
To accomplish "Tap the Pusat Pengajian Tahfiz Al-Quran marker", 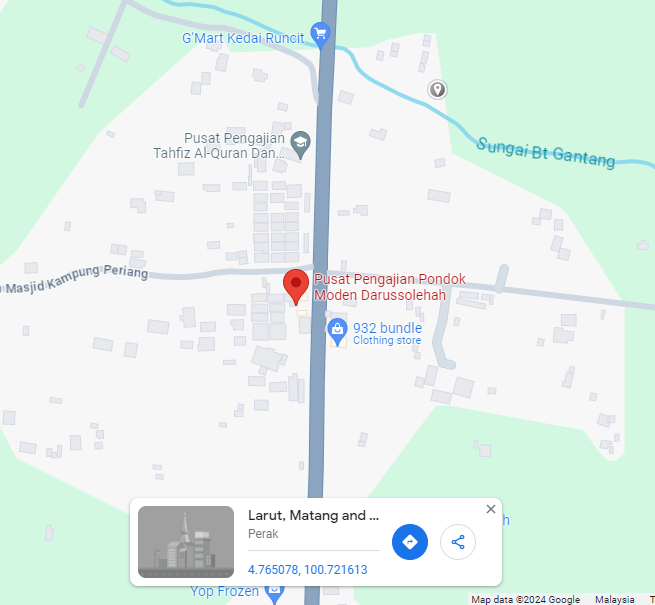I will [301, 146].
